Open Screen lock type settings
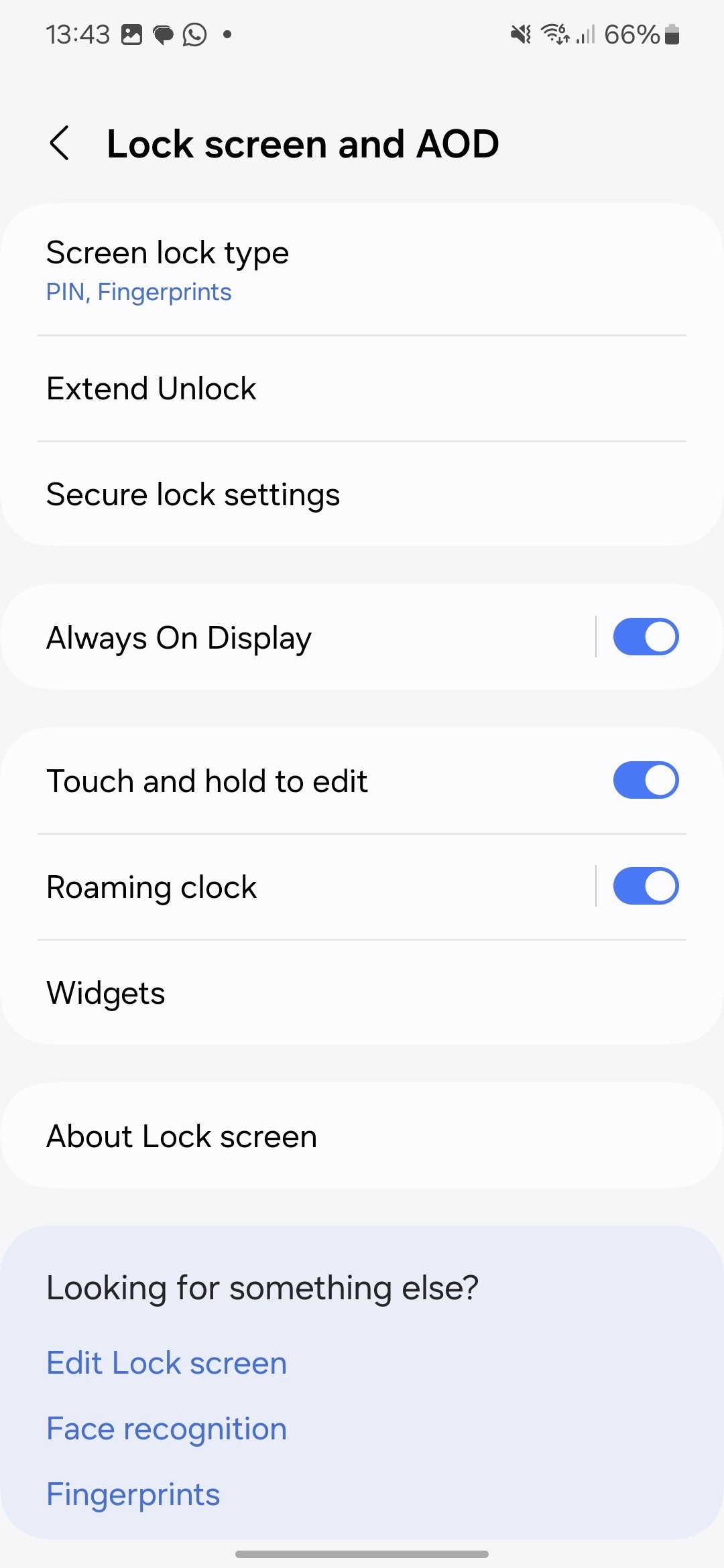Image resolution: width=724 pixels, height=1568 pixels. (168, 269)
